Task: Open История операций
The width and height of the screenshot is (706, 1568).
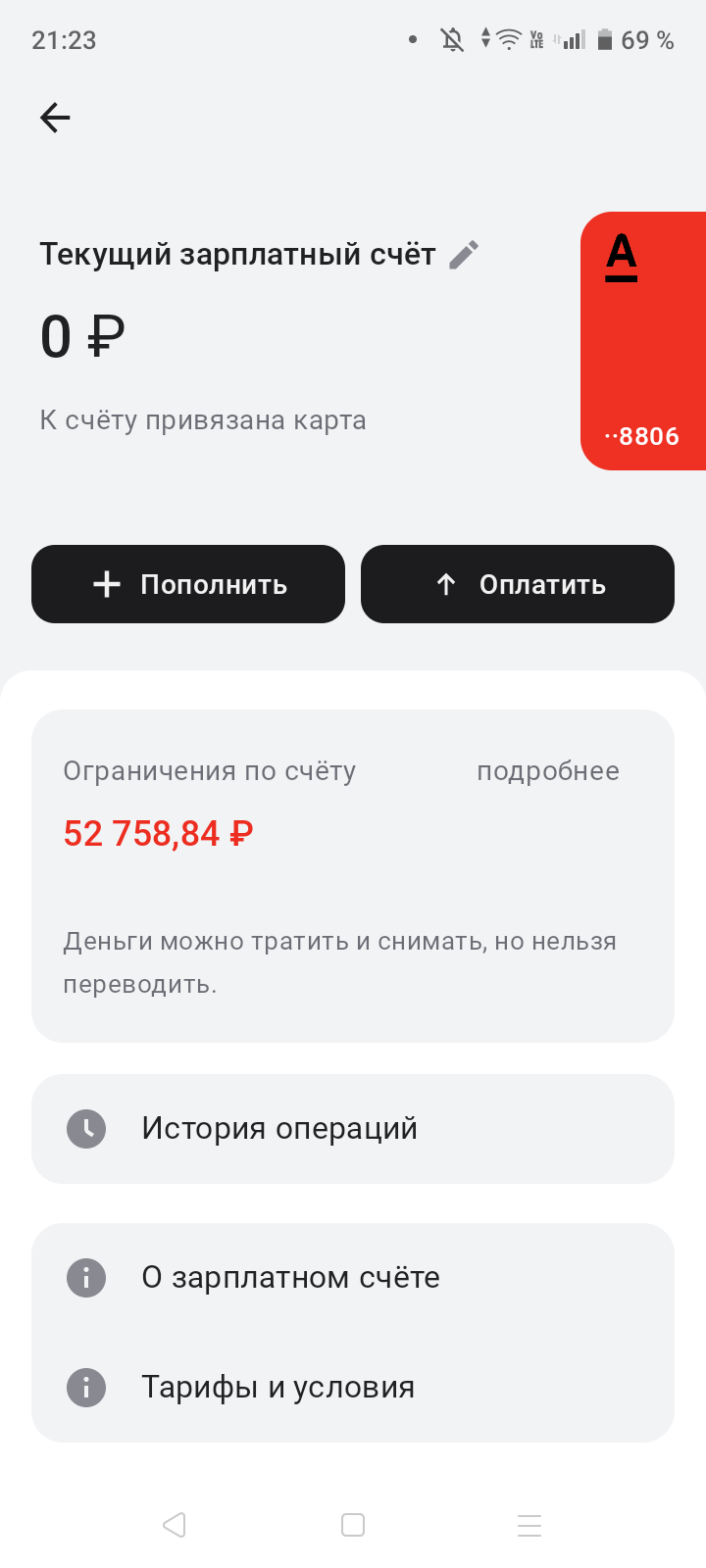Action: [x=278, y=1128]
